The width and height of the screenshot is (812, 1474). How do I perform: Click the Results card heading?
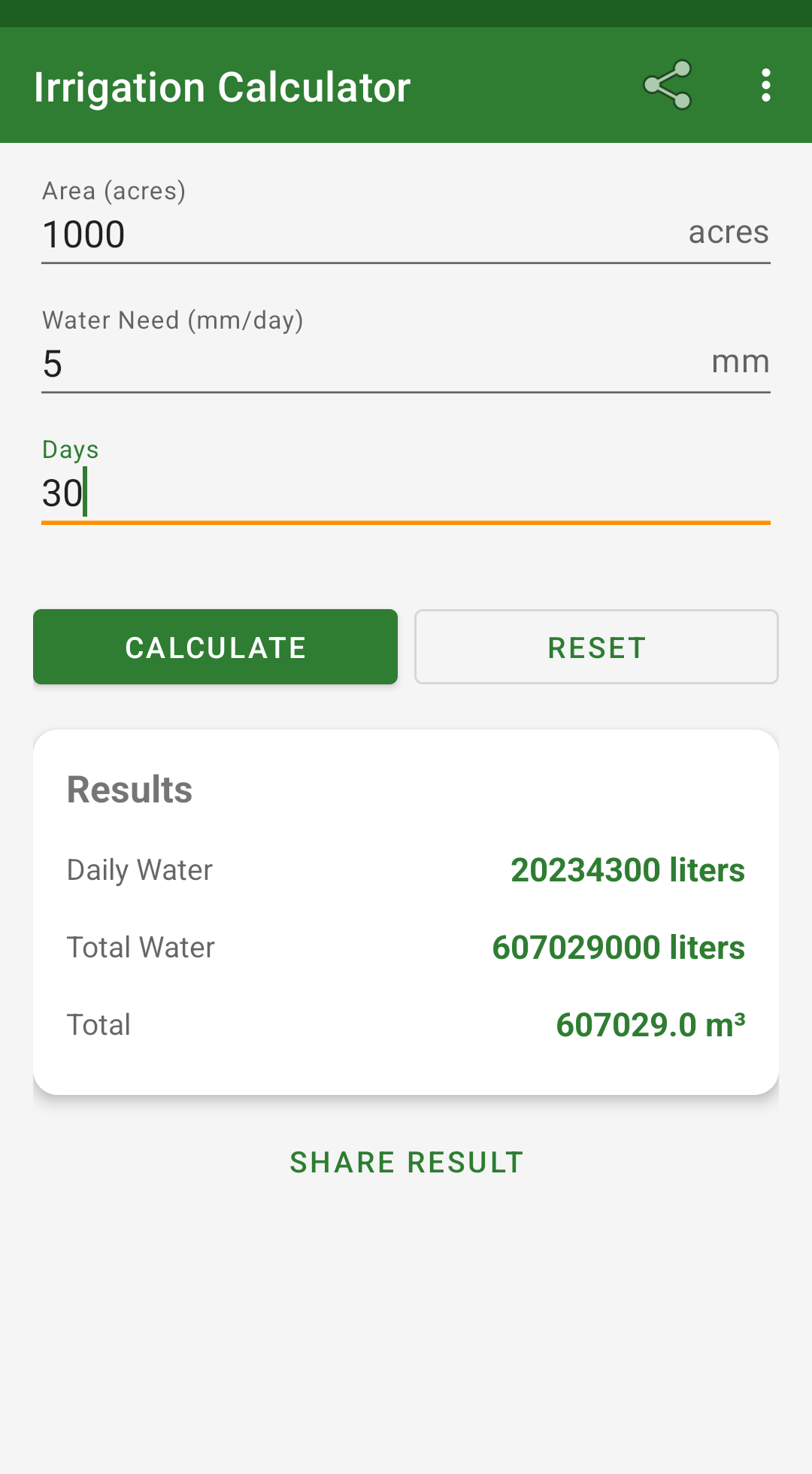(x=129, y=789)
